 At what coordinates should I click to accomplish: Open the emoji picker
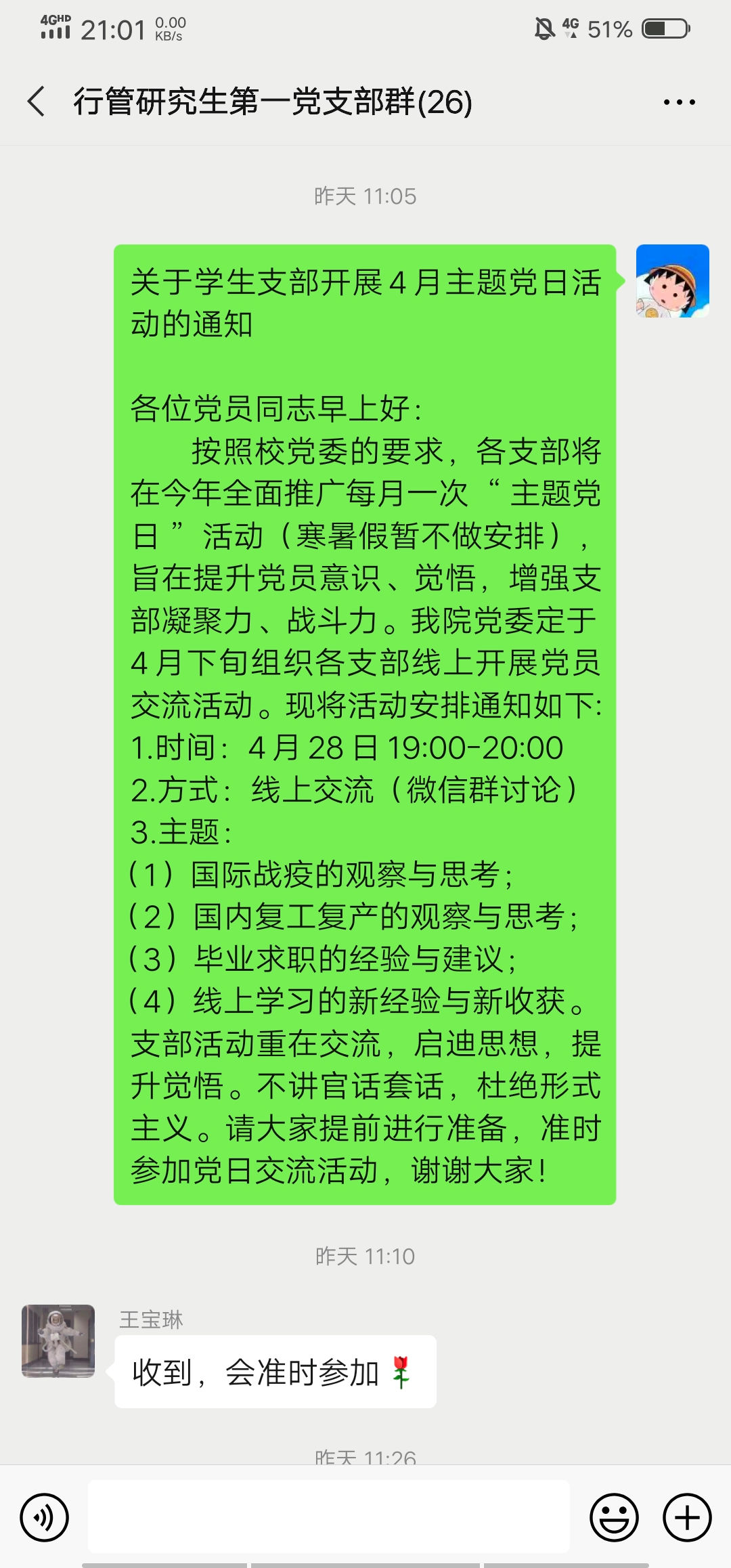614,1517
